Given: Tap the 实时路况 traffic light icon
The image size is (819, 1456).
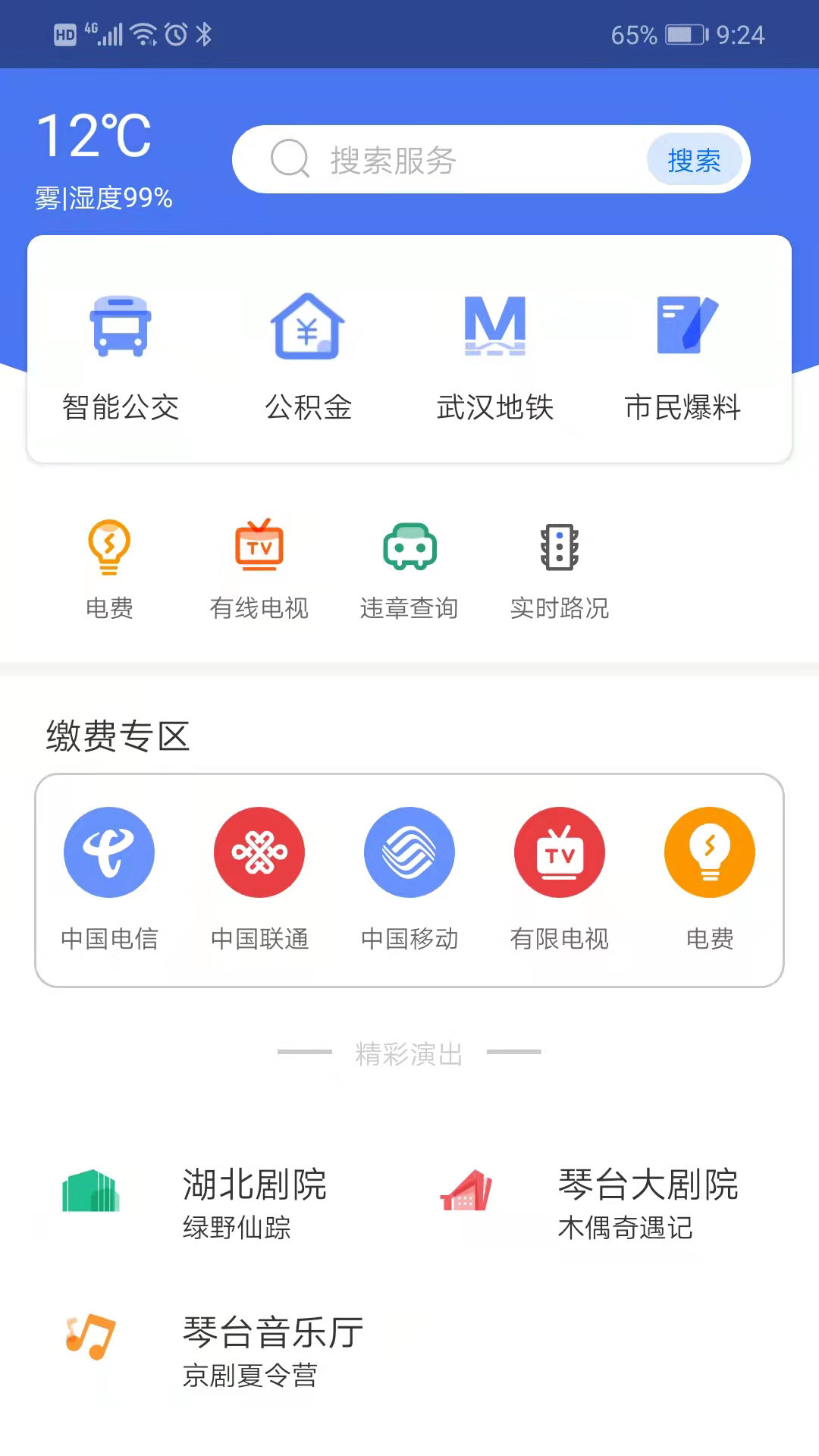Looking at the screenshot, I should click(x=560, y=565).
